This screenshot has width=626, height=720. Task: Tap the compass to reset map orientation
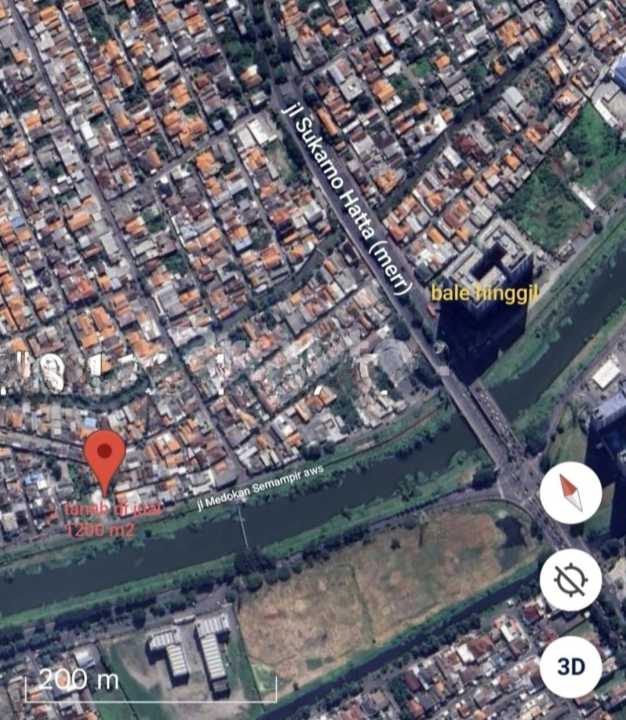pyautogui.click(x=570, y=494)
